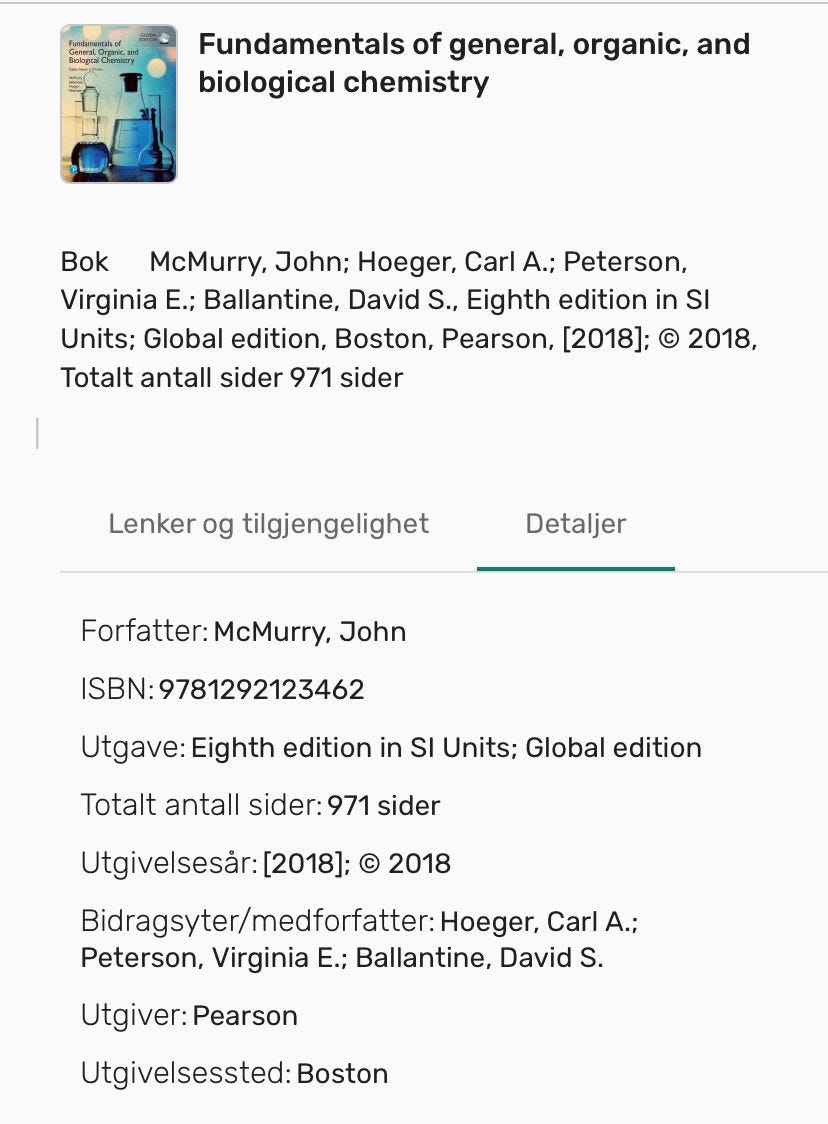Click the scrollbar on the left edge
The width and height of the screenshot is (828, 1124).
pos(37,432)
